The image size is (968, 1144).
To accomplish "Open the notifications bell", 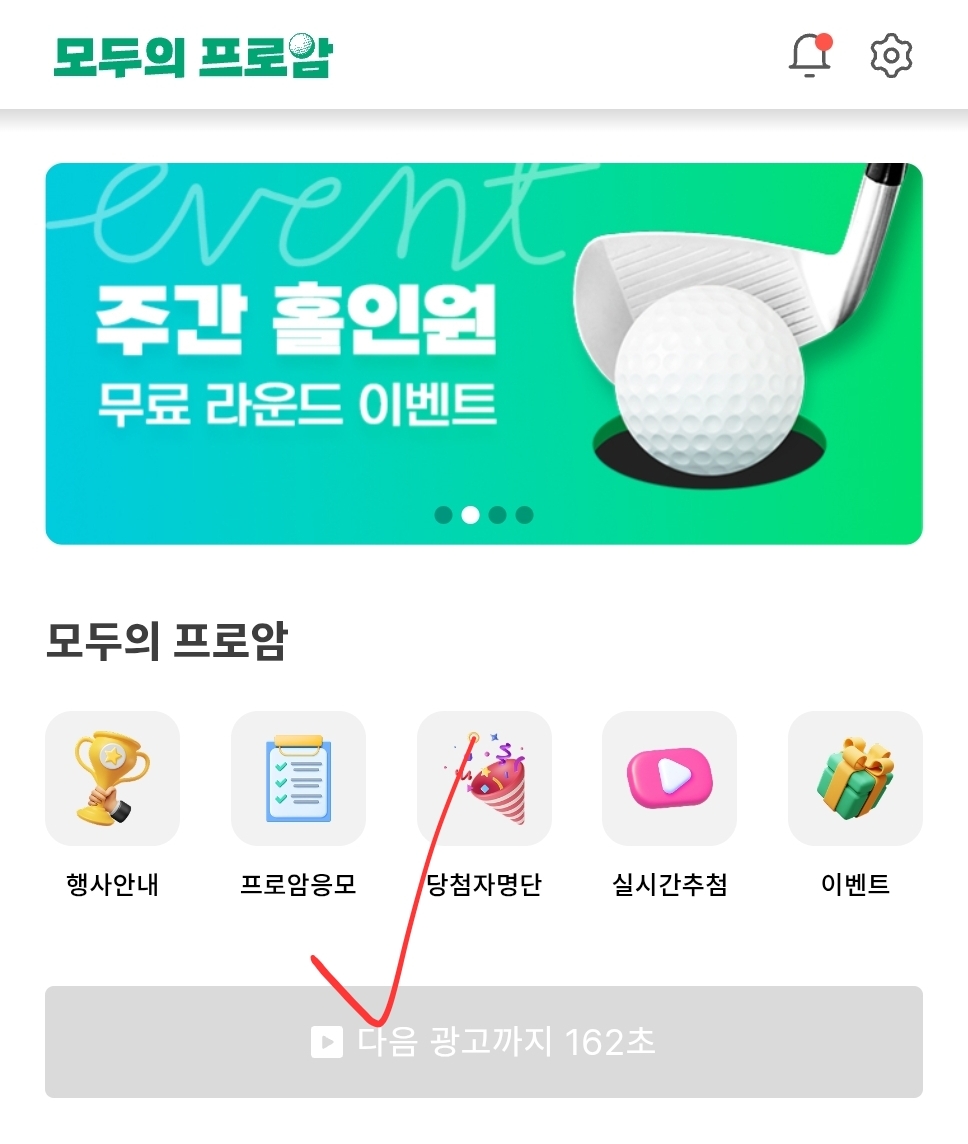I will coord(810,56).
